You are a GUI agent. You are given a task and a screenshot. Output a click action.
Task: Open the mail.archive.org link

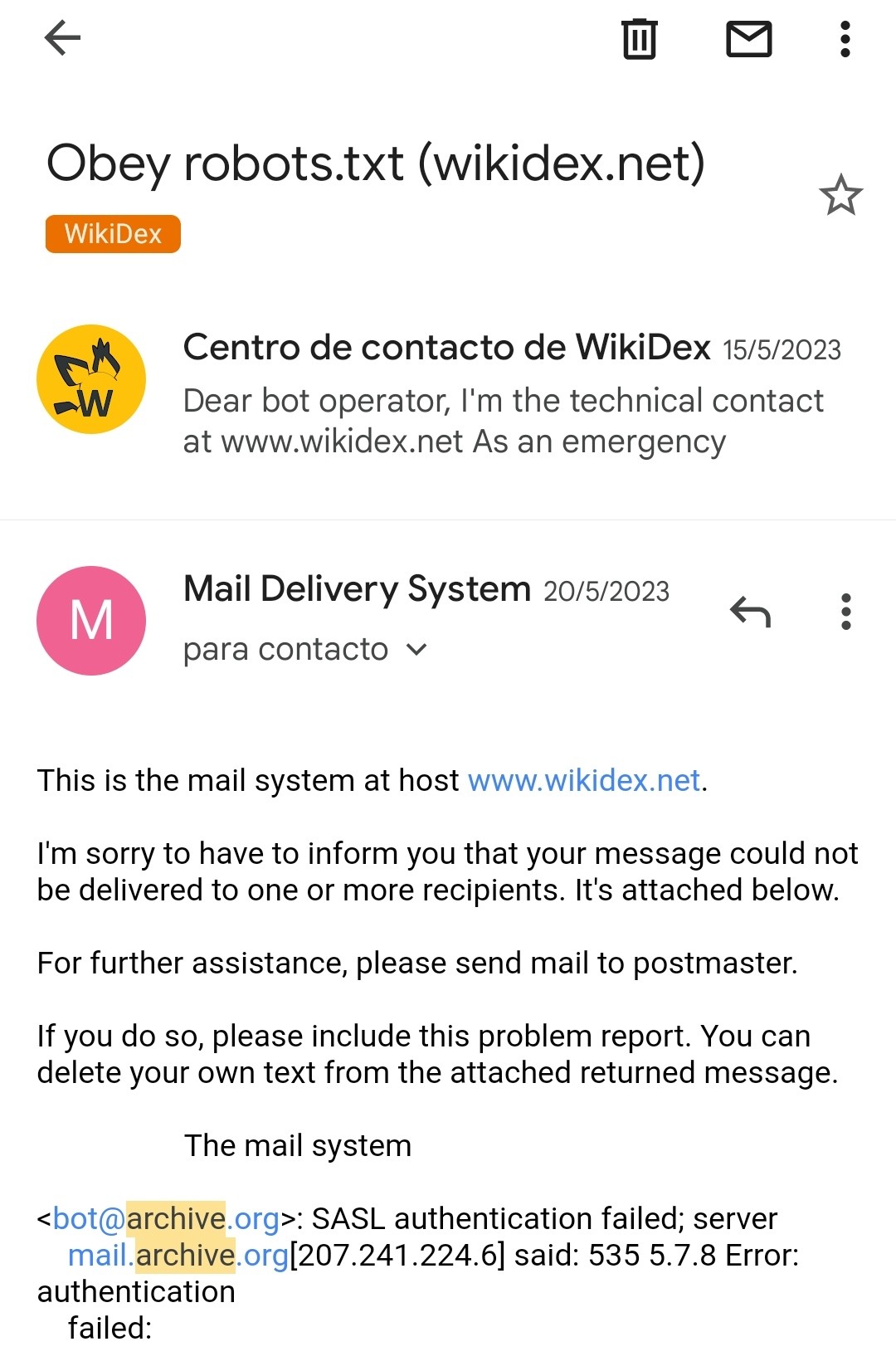[x=178, y=1255]
